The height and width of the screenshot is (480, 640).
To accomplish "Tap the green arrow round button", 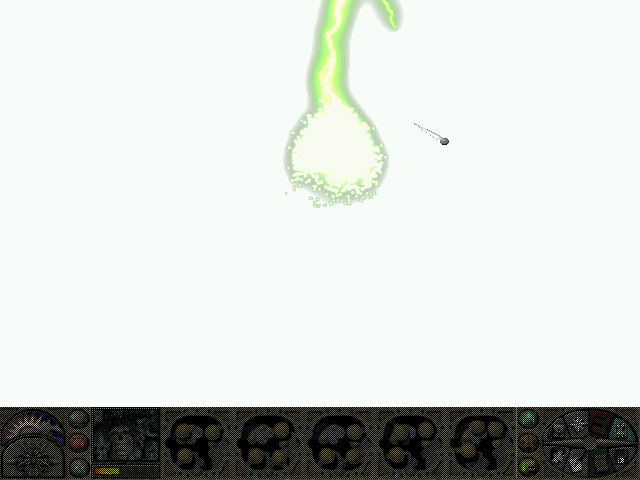I will (528, 466).
